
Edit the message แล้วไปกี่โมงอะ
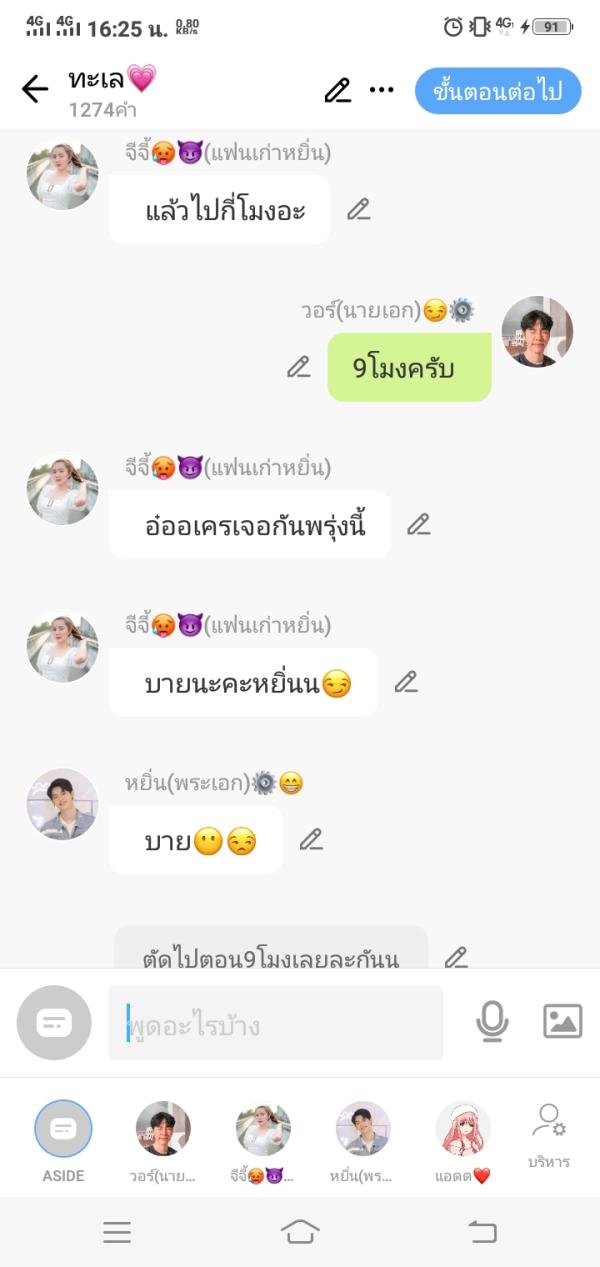point(358,209)
